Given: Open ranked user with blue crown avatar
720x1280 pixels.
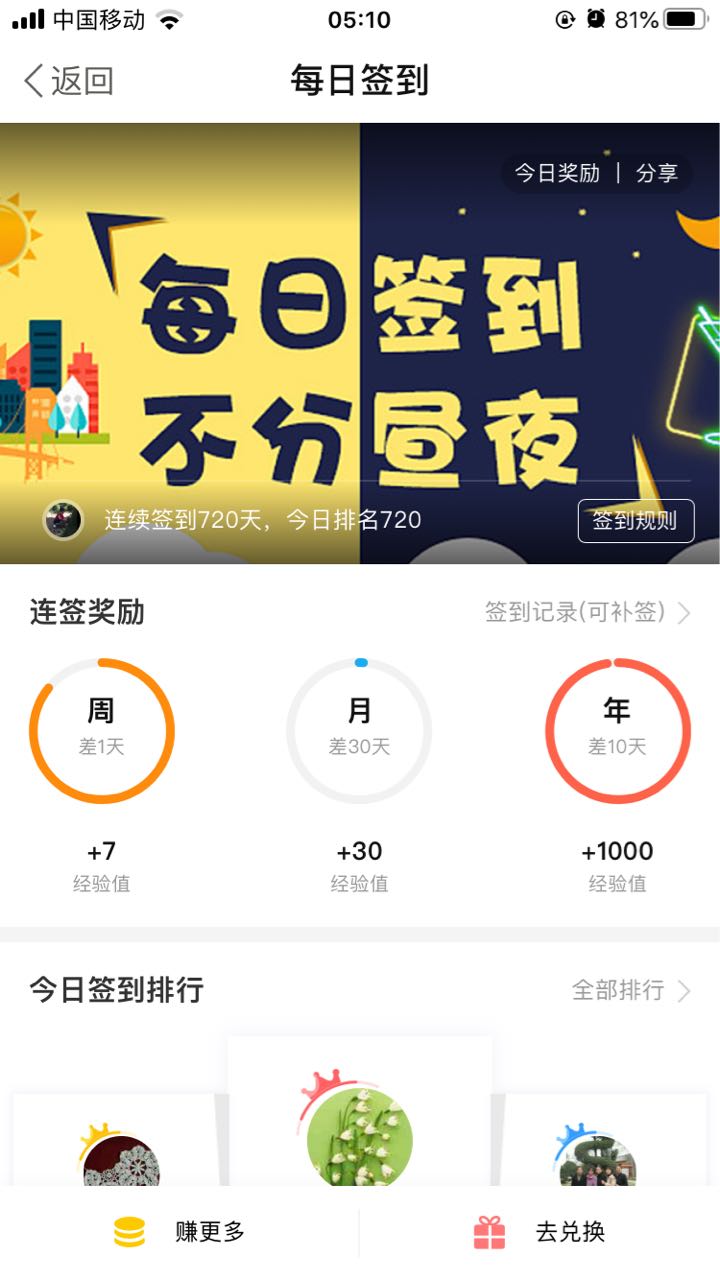Looking at the screenshot, I should (x=597, y=1160).
